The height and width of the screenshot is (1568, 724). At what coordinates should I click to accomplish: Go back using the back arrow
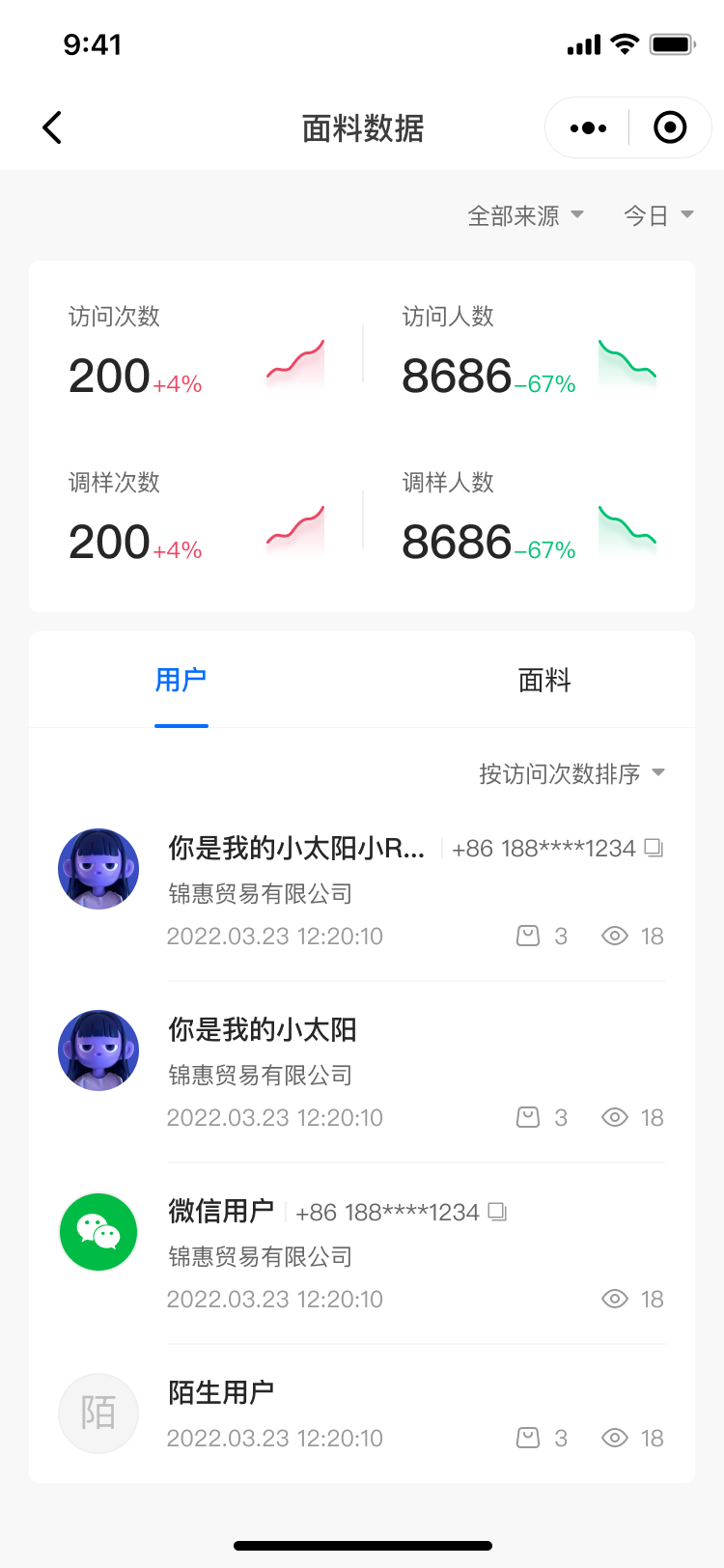pyautogui.click(x=53, y=127)
